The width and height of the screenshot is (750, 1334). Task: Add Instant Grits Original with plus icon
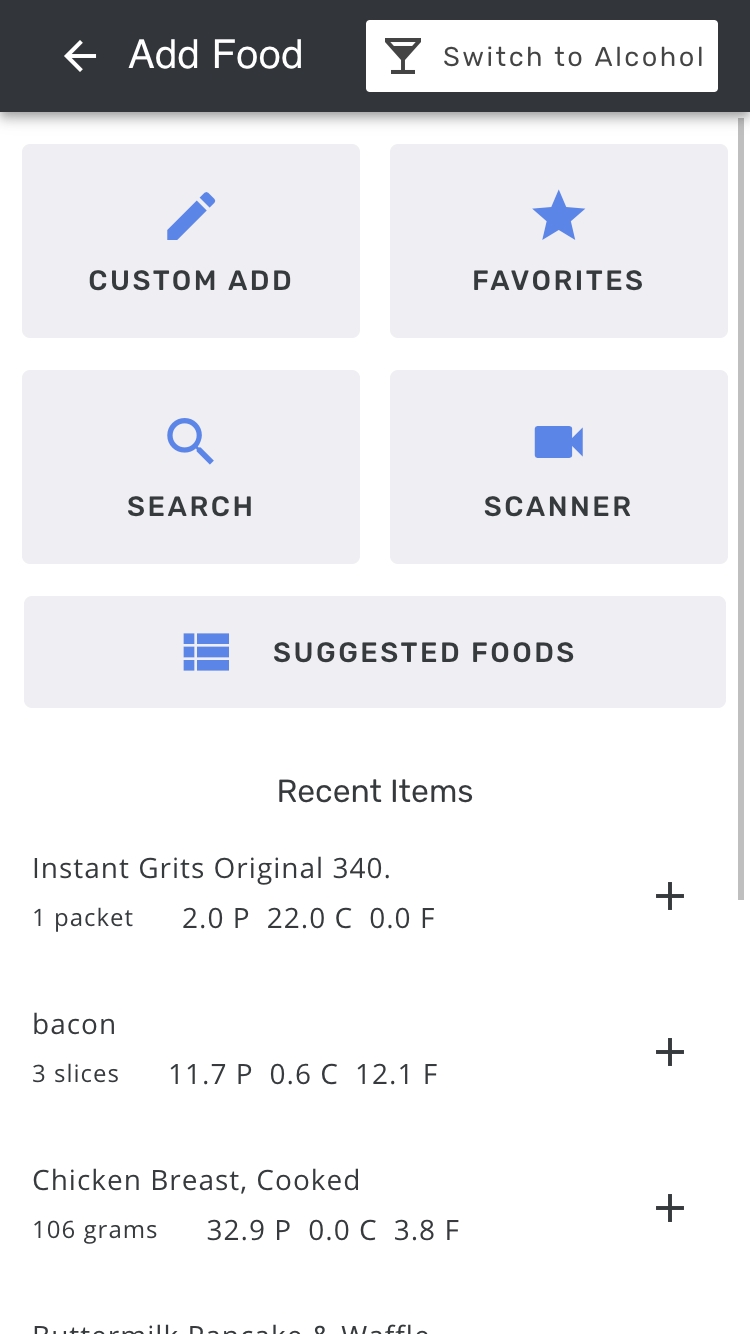click(669, 896)
